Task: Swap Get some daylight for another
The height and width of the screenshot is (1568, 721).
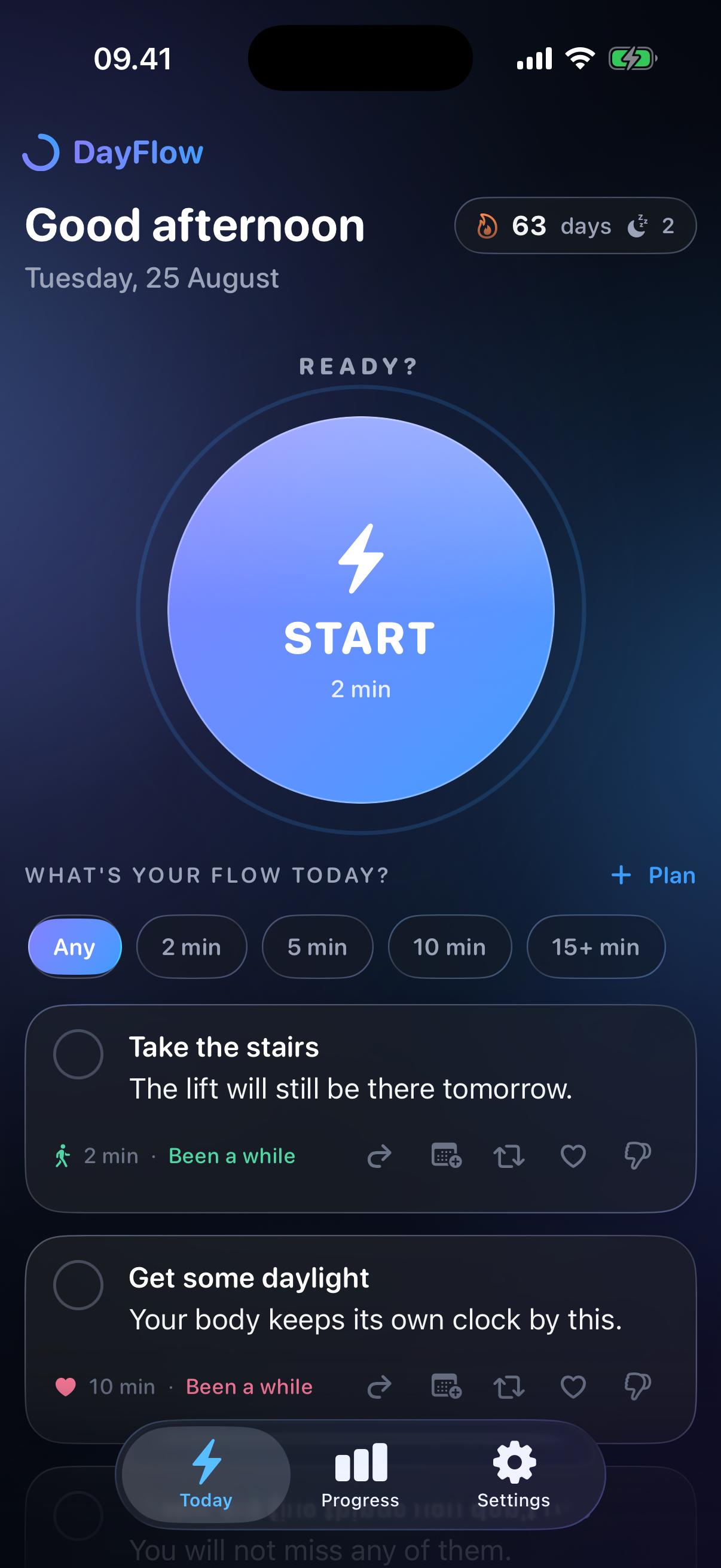Action: coord(509,1387)
